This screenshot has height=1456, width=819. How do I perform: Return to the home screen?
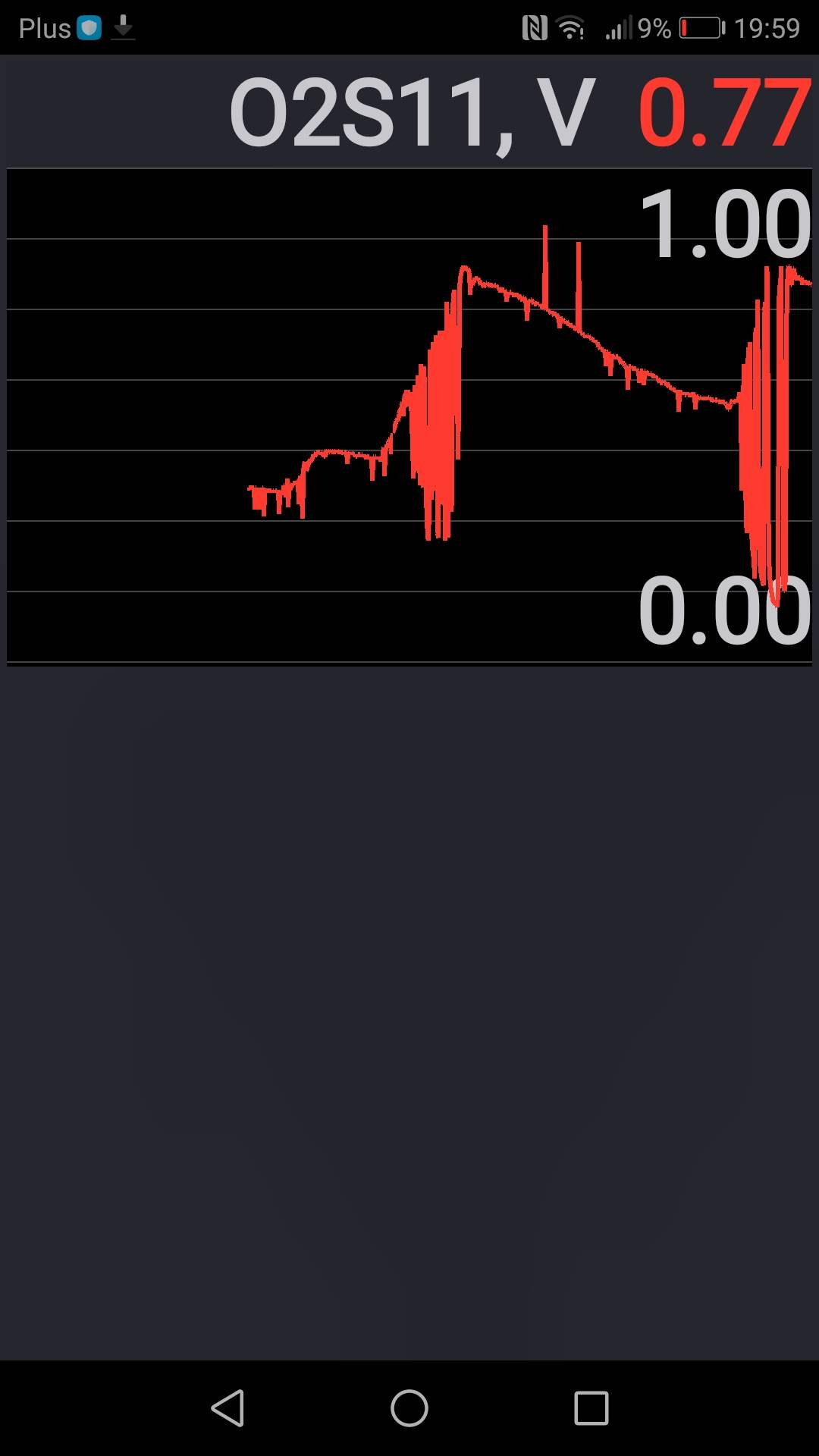pyautogui.click(x=409, y=1408)
